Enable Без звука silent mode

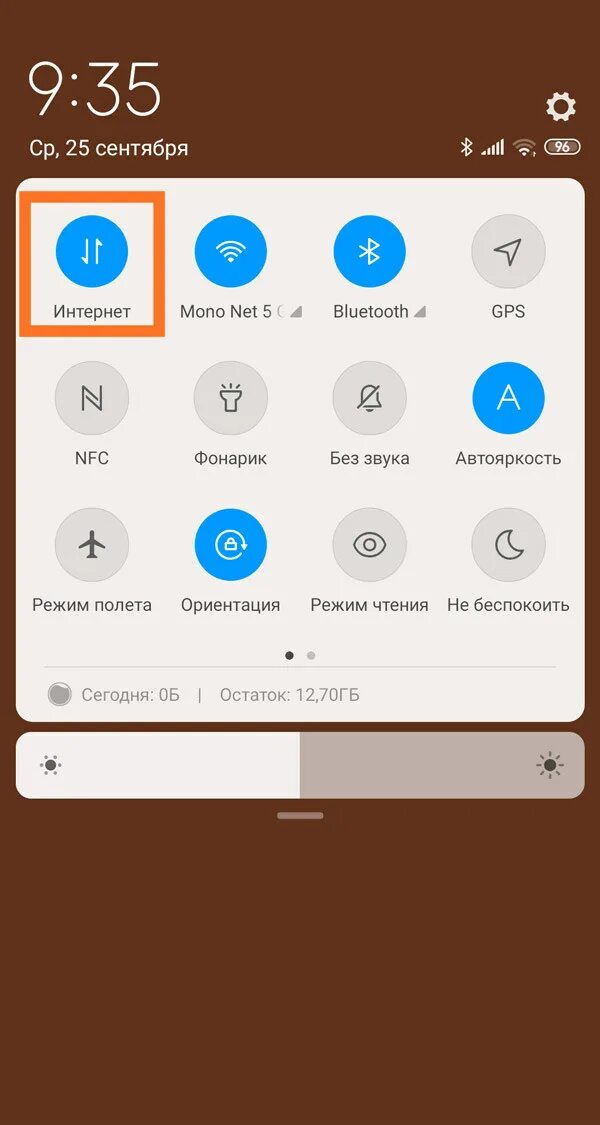370,398
